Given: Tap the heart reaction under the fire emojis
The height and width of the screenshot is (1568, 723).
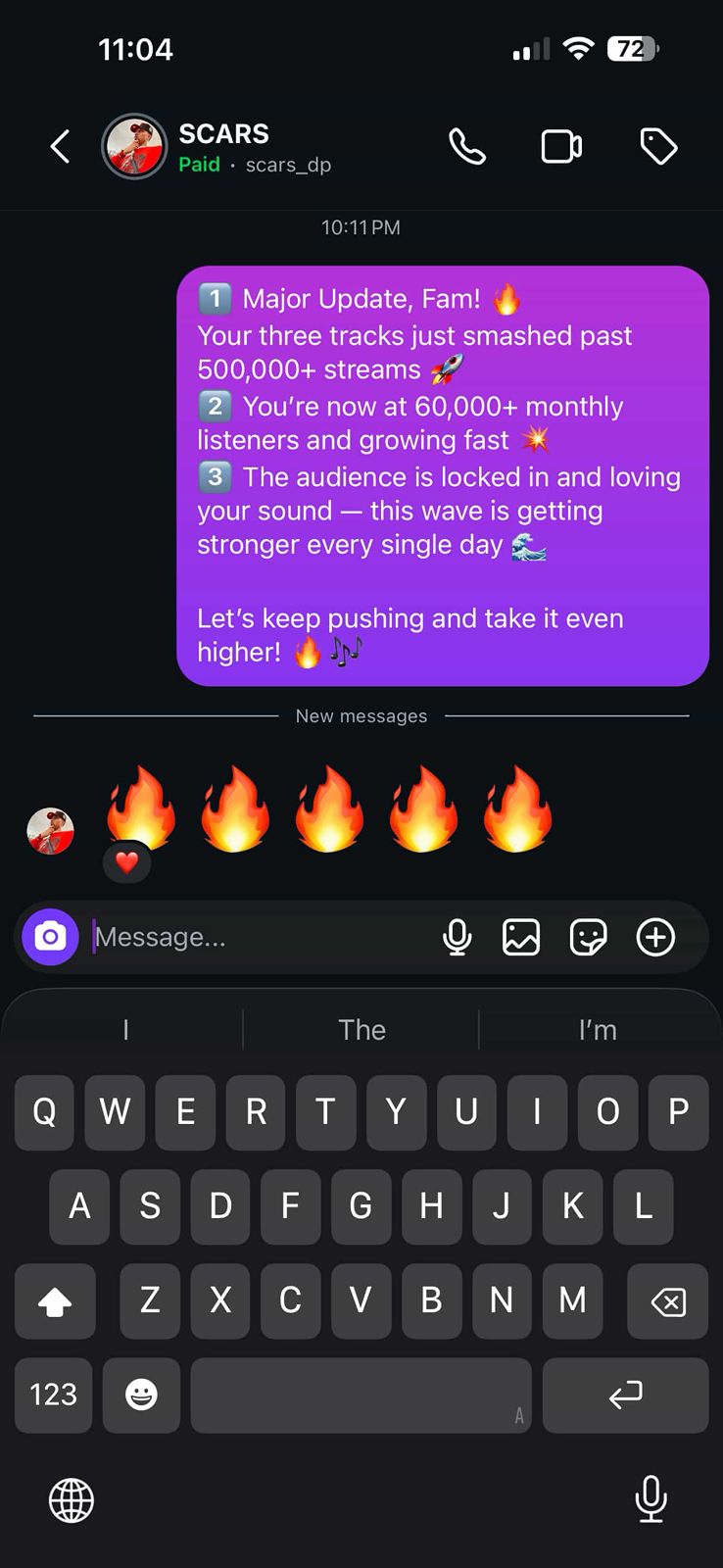Looking at the screenshot, I should (127, 862).
